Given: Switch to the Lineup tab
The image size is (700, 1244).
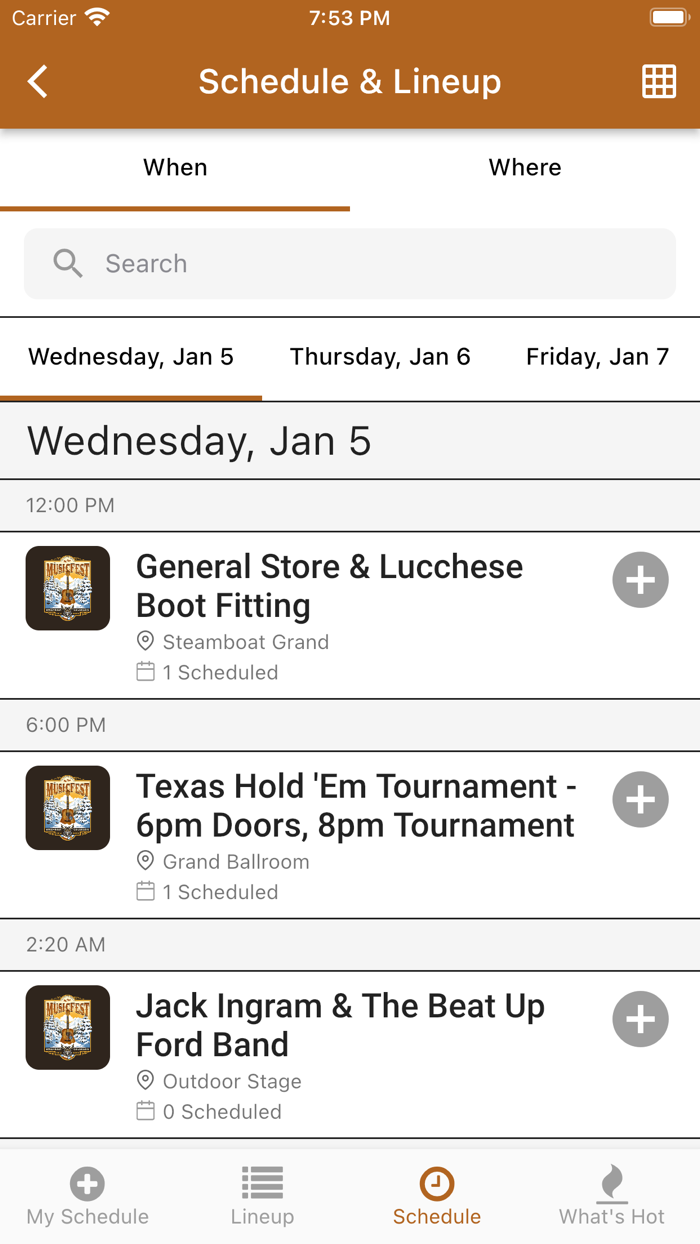Looking at the screenshot, I should [262, 1197].
